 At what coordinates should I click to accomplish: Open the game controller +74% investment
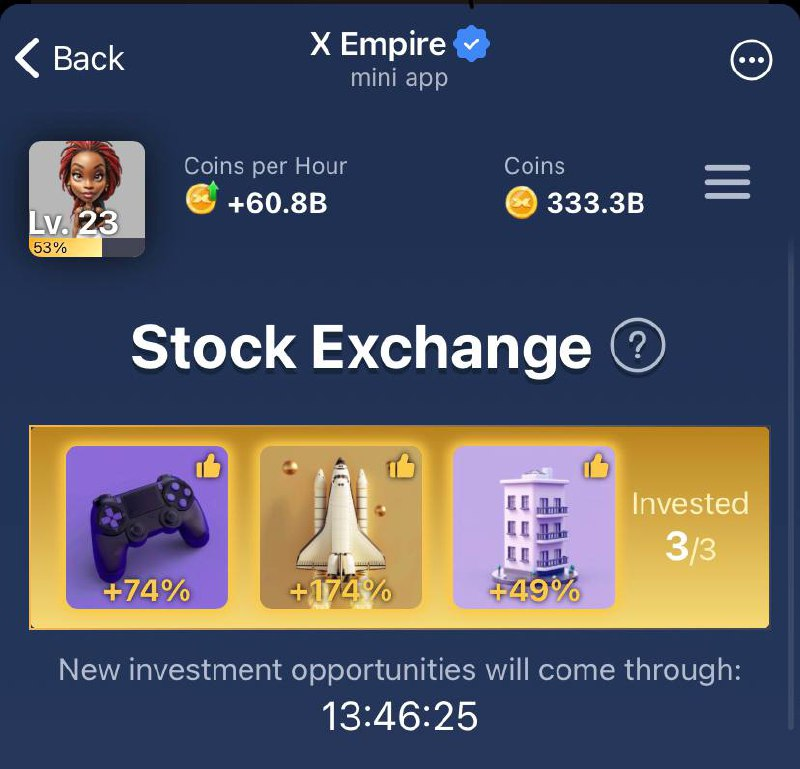[x=147, y=527]
